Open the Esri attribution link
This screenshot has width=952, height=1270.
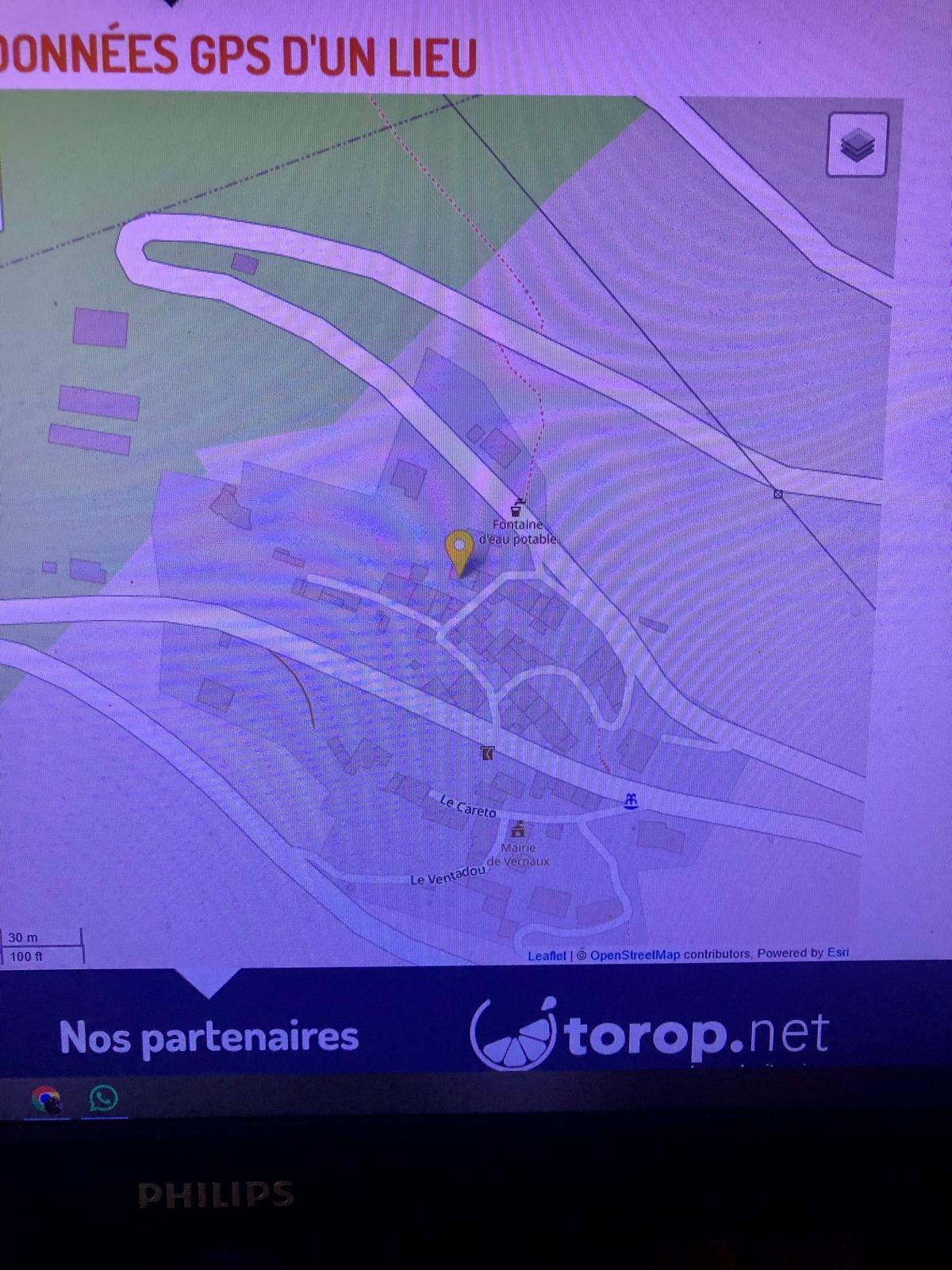(x=838, y=952)
